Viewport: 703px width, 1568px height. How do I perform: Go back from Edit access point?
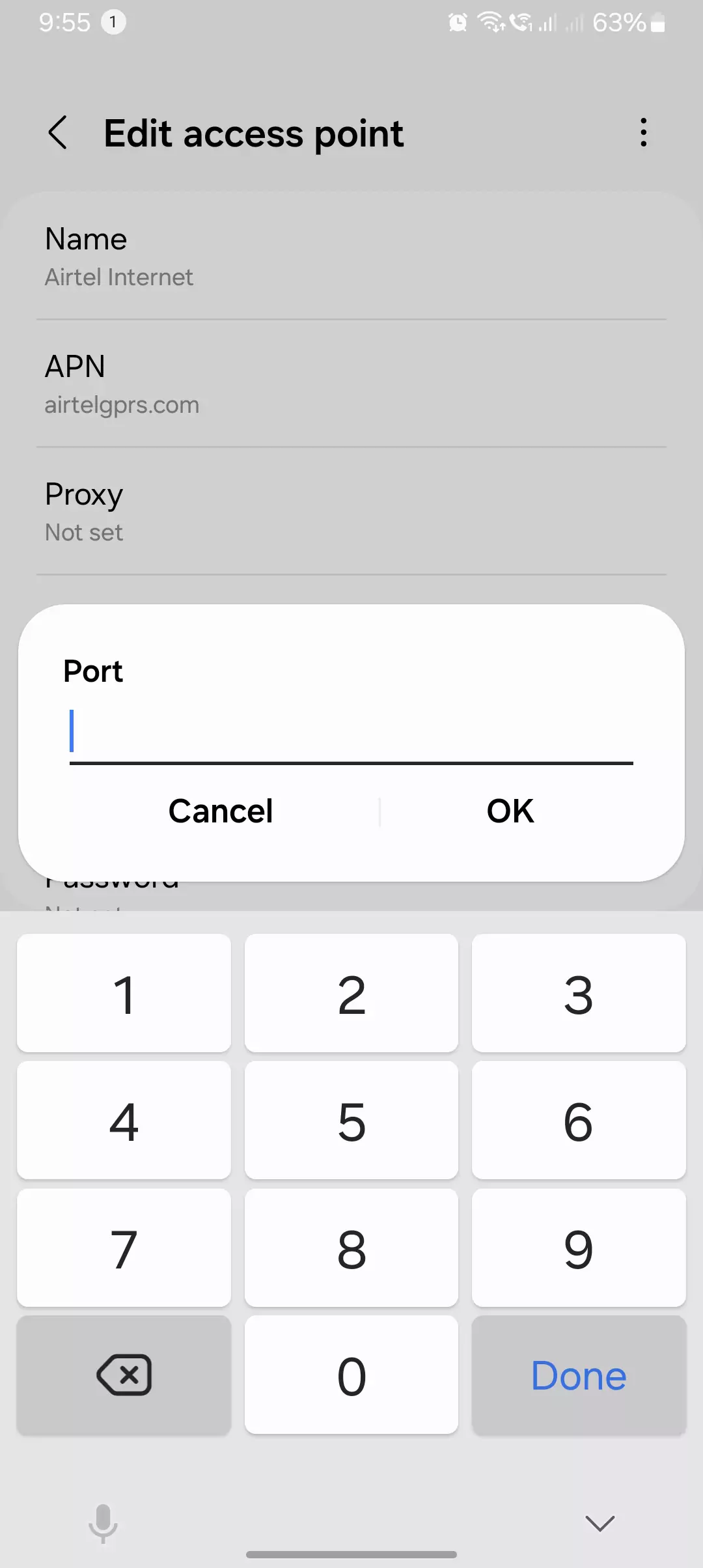(x=58, y=133)
